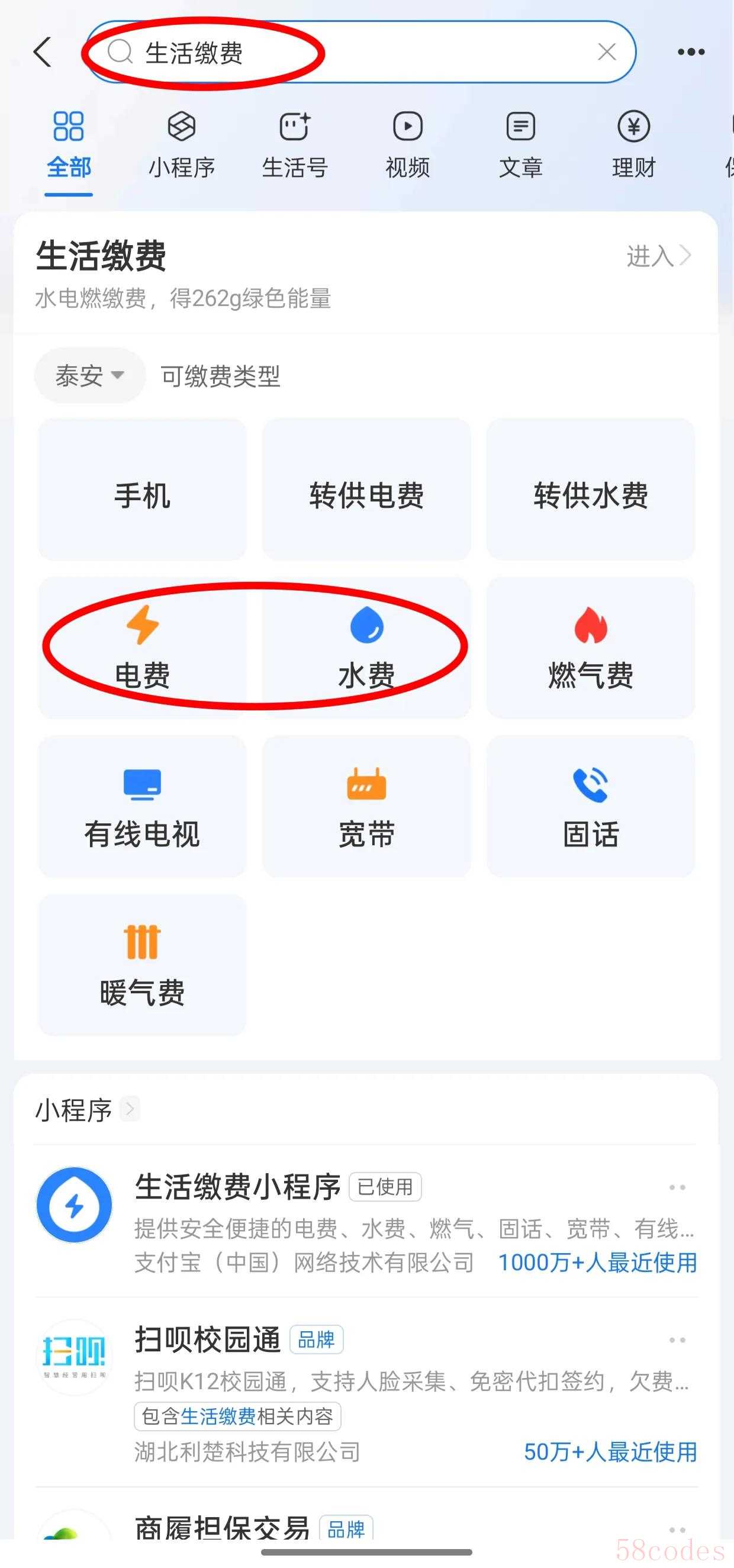Switch to the 文章 tab

pyautogui.click(x=521, y=145)
